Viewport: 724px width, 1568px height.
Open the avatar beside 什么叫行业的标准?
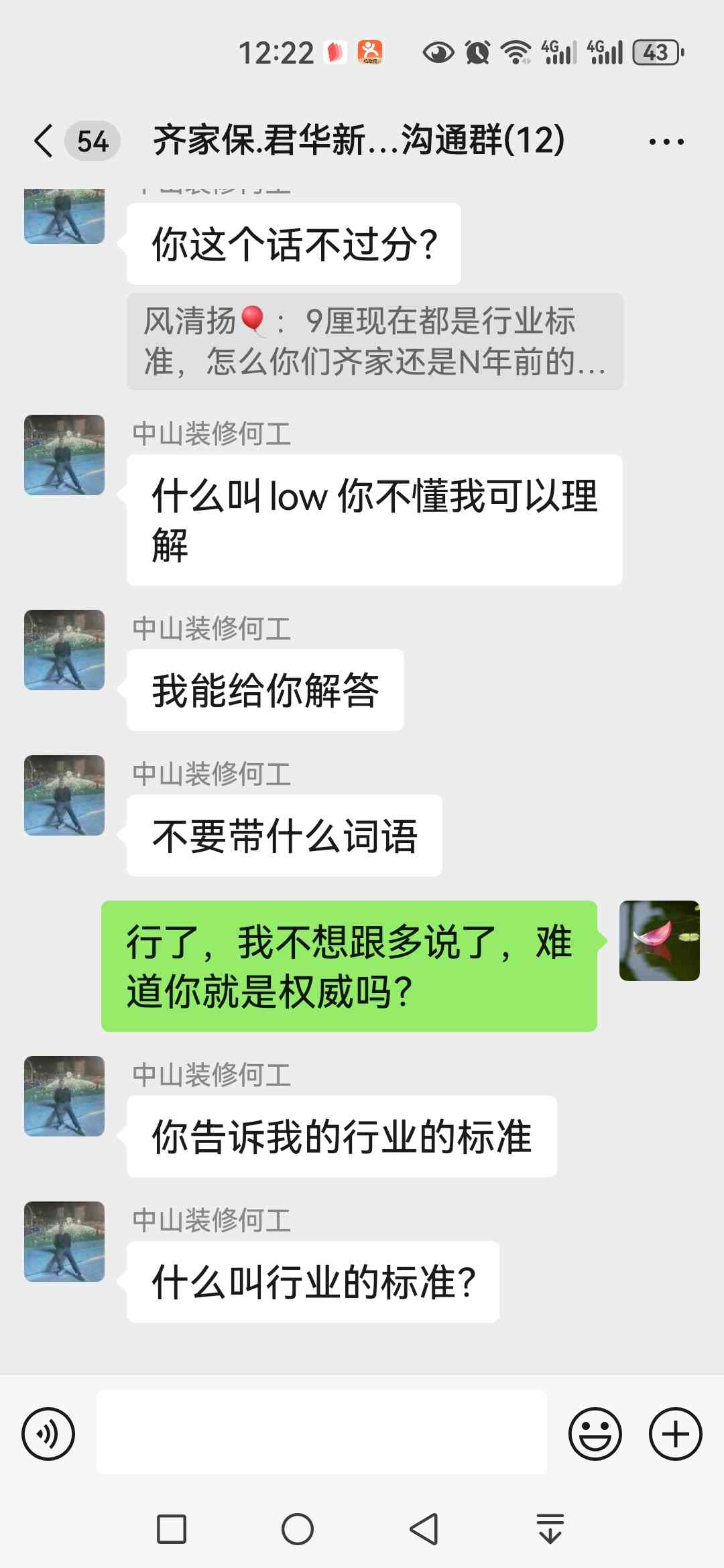tap(64, 1242)
